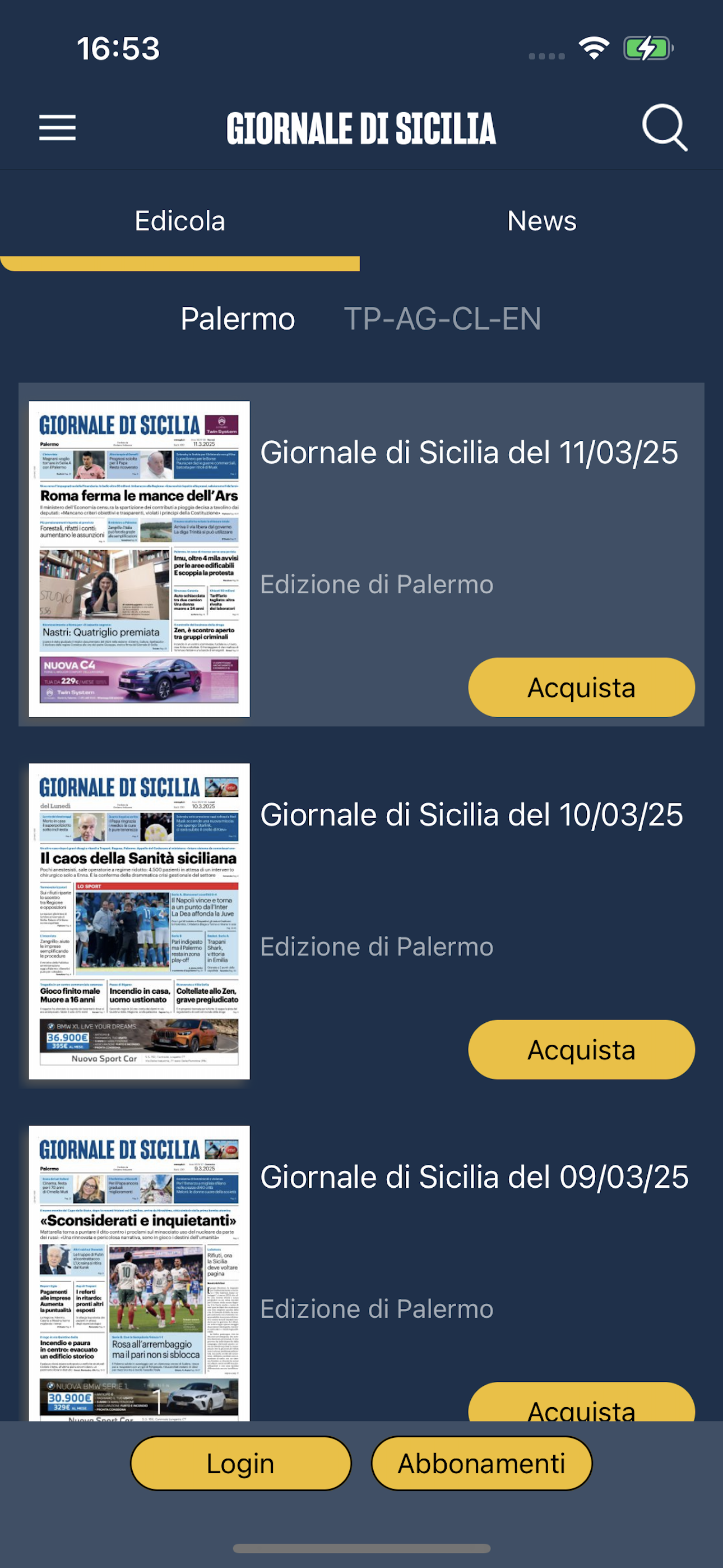Acquista the 11/03/25 edition

click(581, 687)
